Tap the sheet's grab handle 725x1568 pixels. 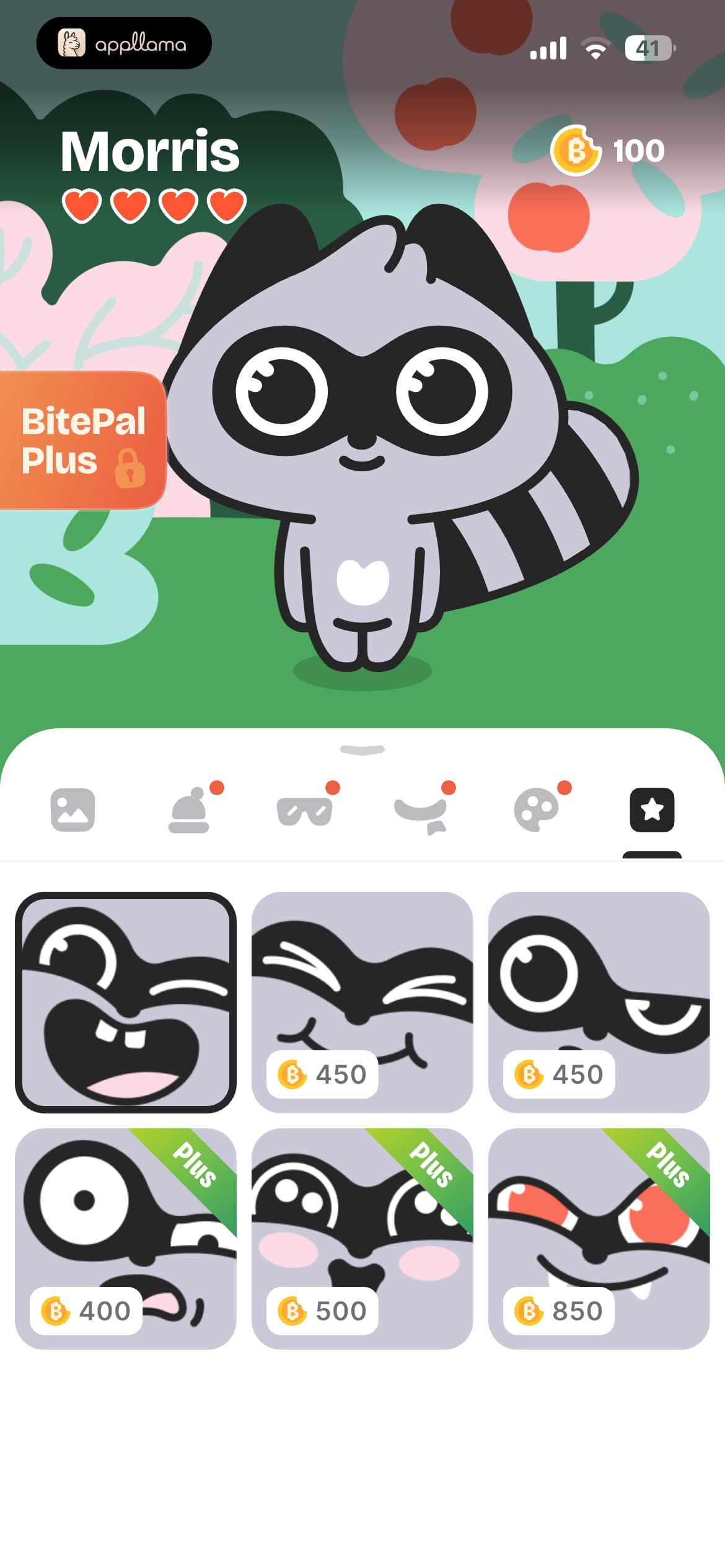362,750
